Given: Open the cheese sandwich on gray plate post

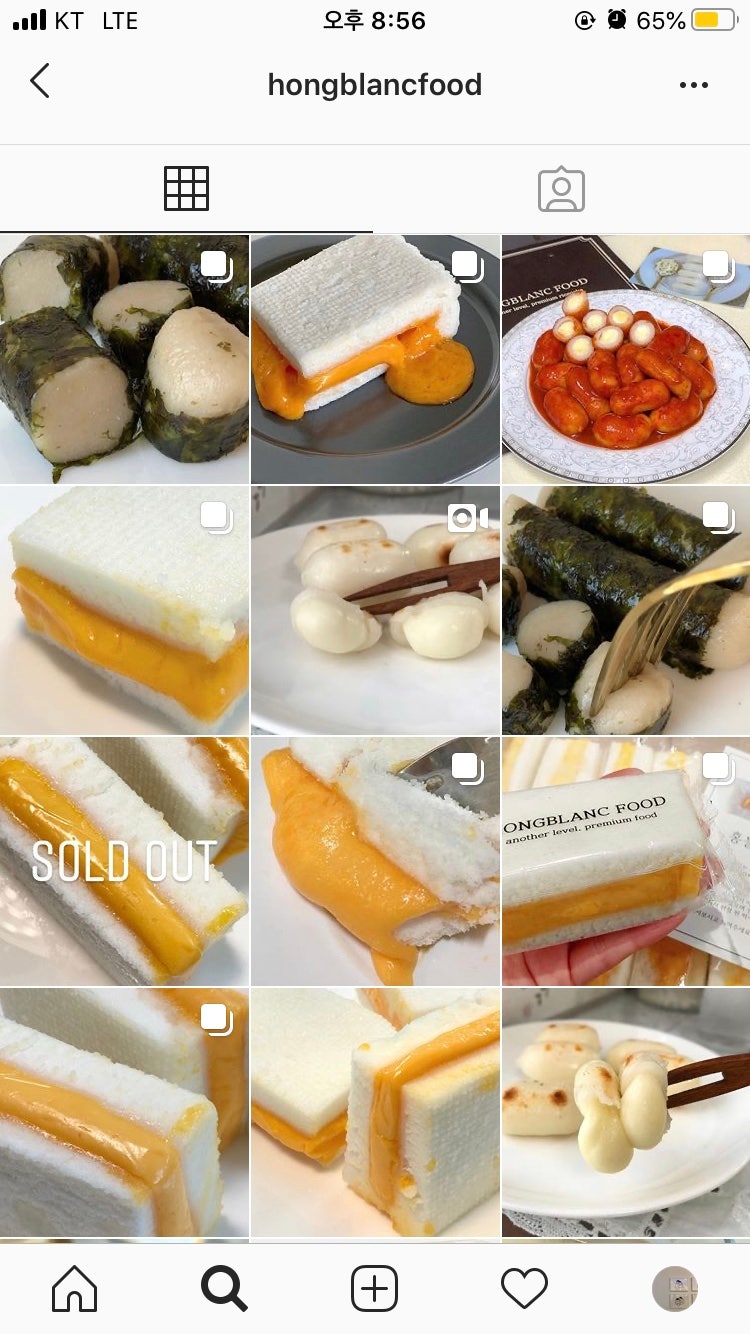Looking at the screenshot, I should click(x=375, y=360).
